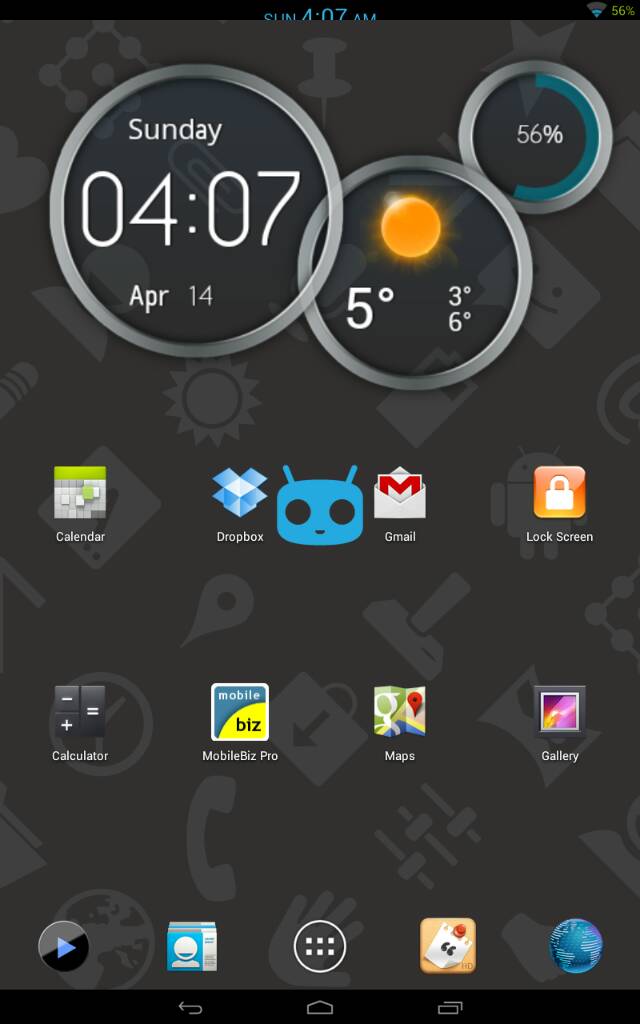The height and width of the screenshot is (1024, 640).
Task: Open the Gmail app
Action: coord(400,494)
